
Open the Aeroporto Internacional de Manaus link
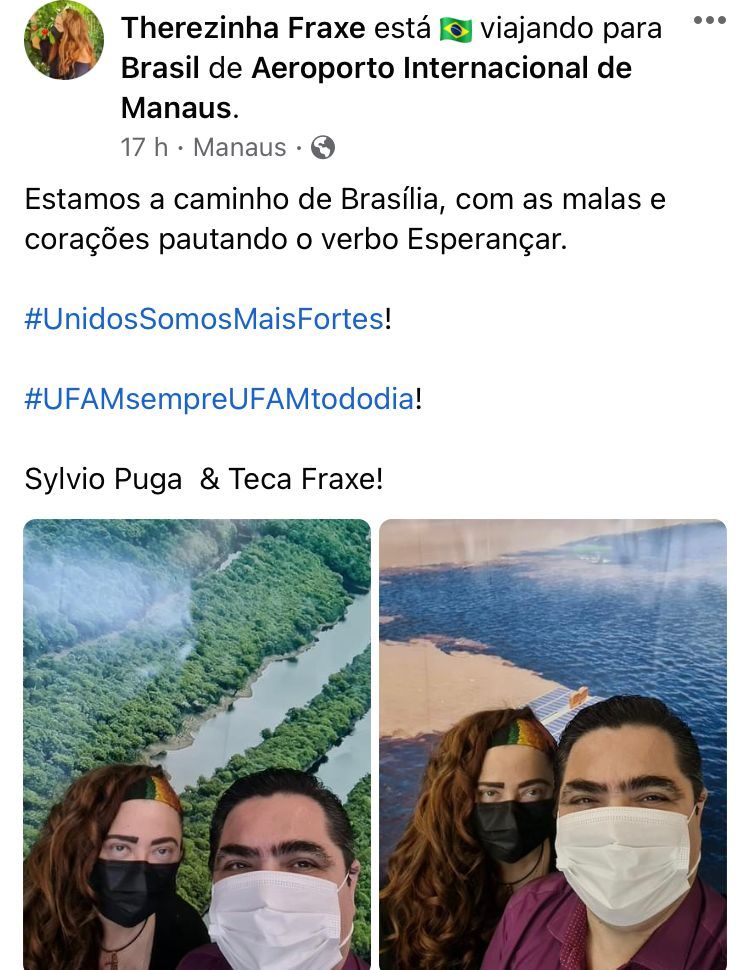point(440,68)
